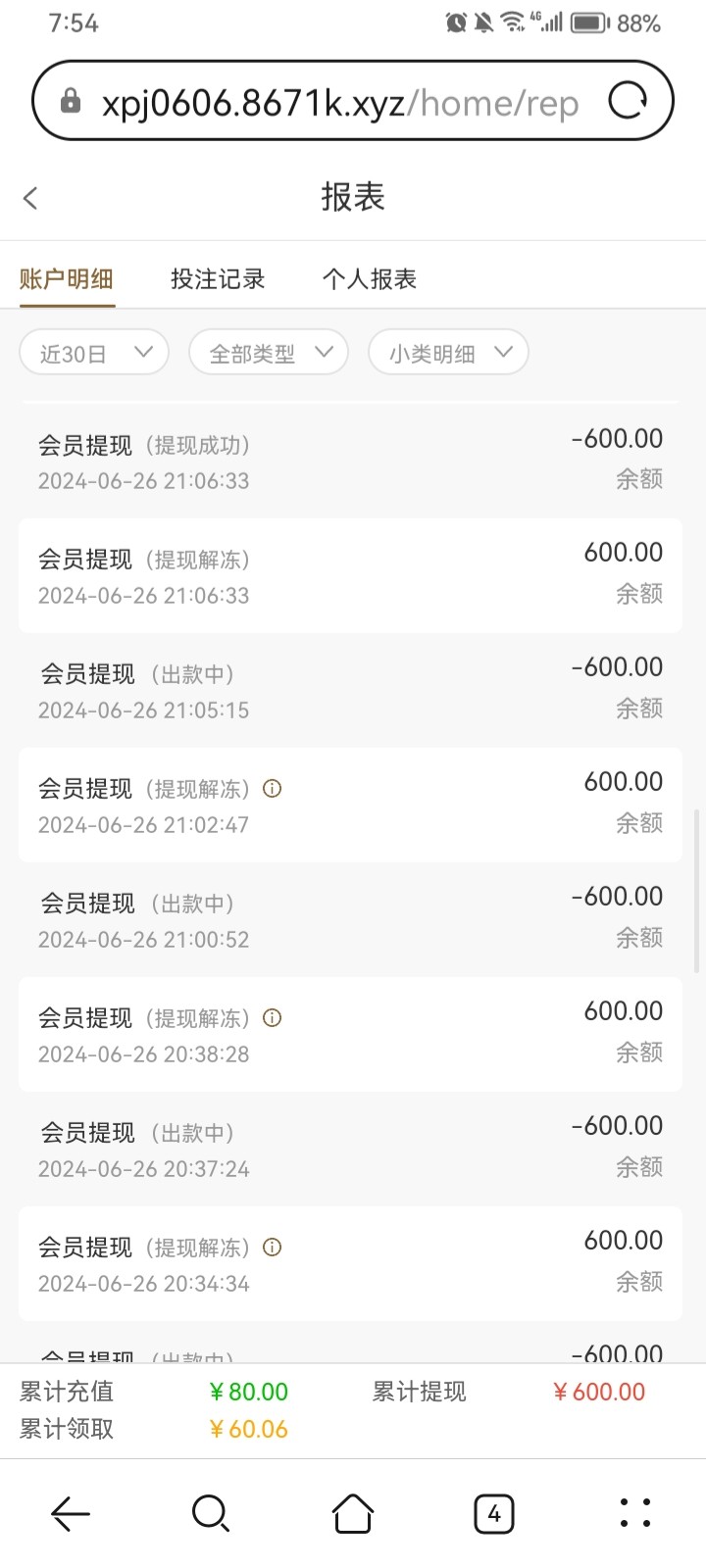Tap the 累计提现 ¥600.00 amount
The image size is (706, 1568).
tap(598, 1392)
